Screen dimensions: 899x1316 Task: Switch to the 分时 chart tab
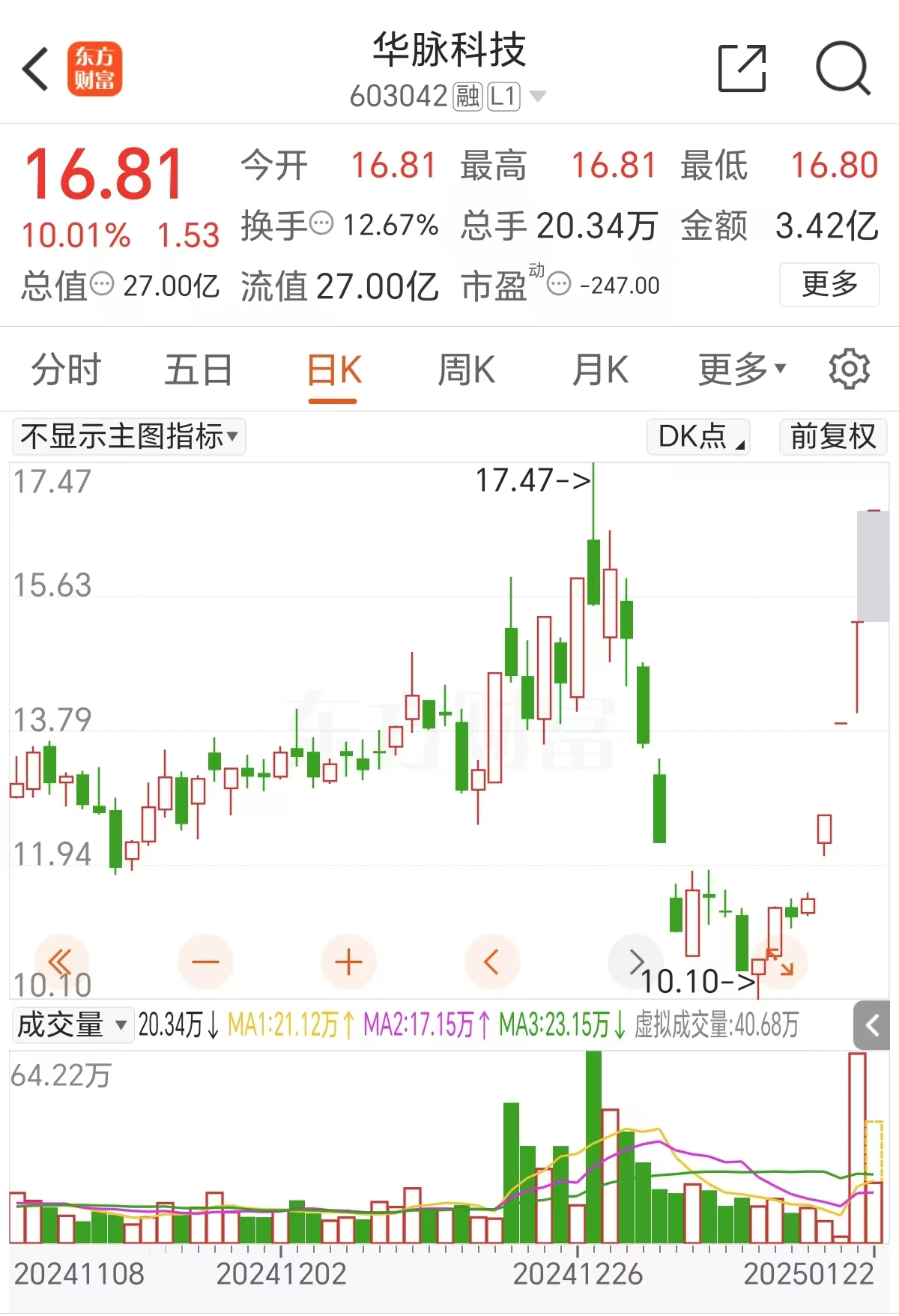click(66, 370)
